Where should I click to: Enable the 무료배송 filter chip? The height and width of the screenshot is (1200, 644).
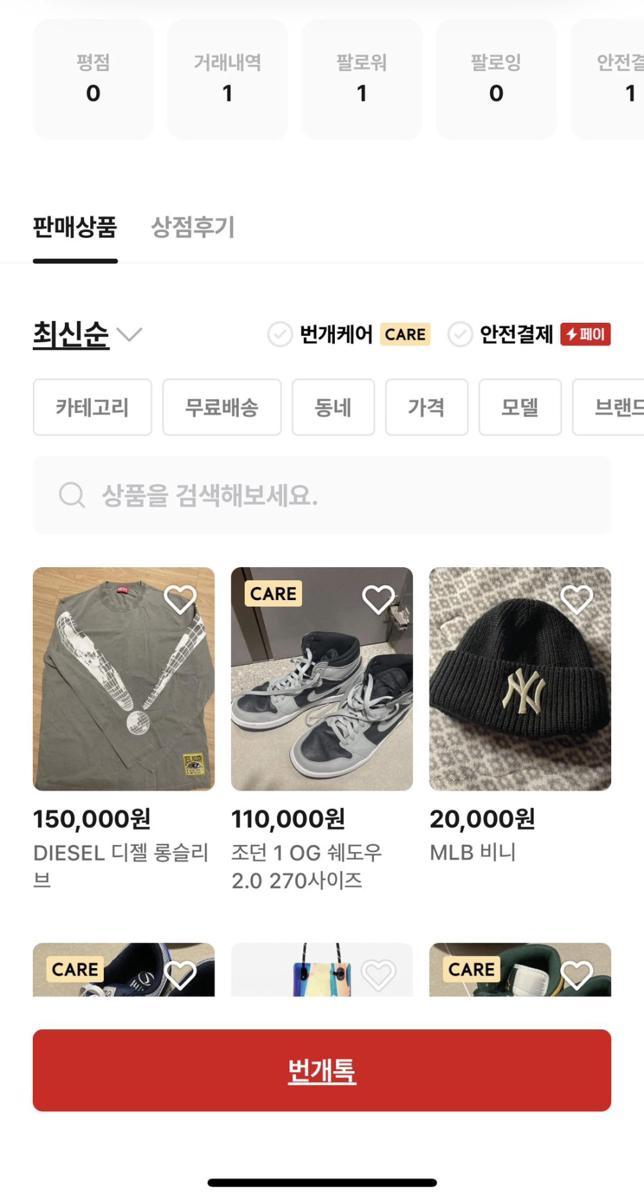222,407
